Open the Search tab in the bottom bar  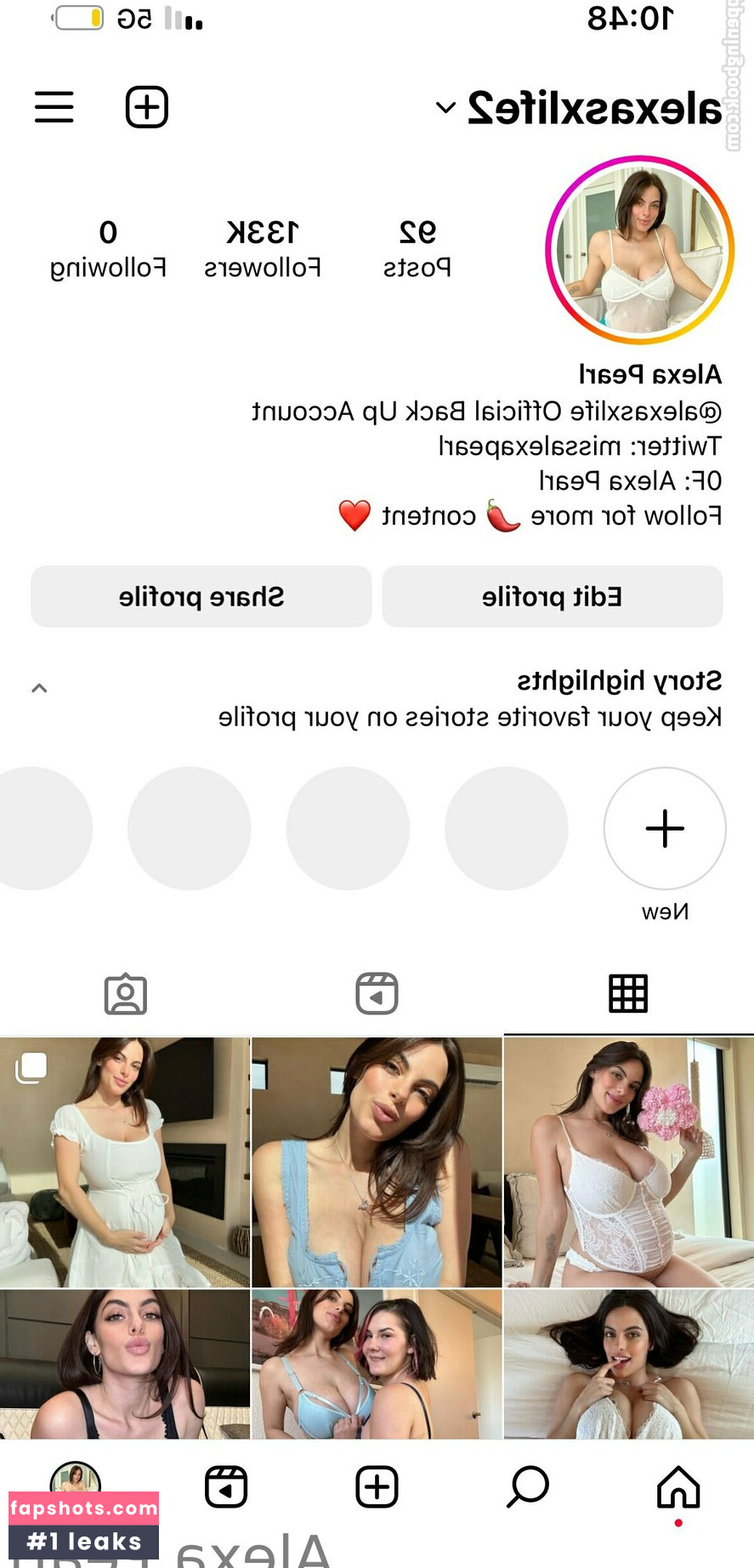pos(528,1487)
